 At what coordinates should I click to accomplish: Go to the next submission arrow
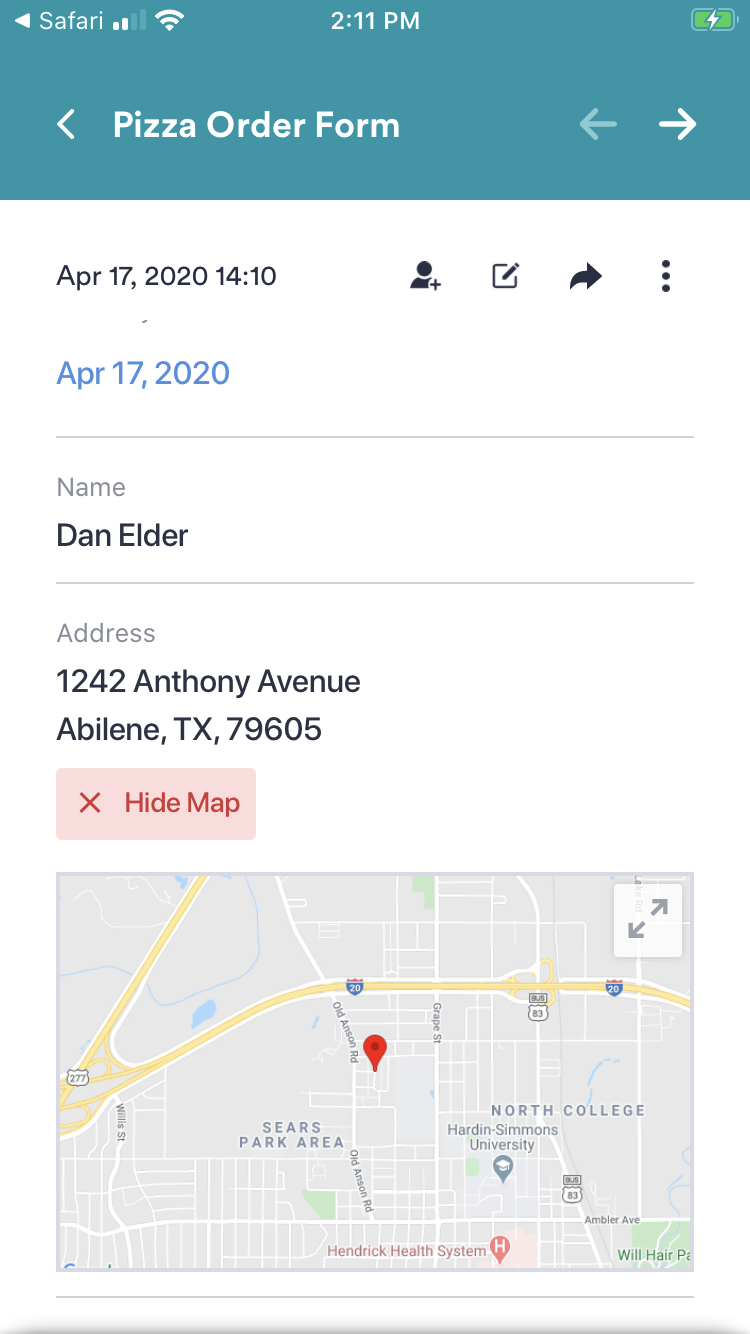coord(677,125)
